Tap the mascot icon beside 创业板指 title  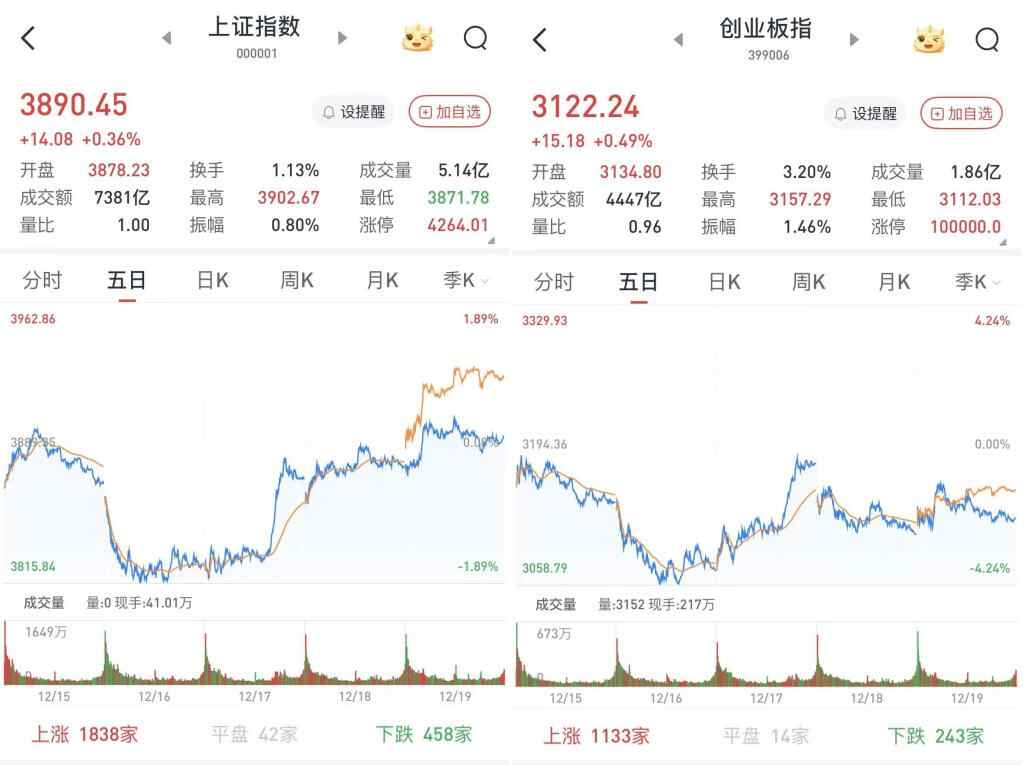[929, 39]
